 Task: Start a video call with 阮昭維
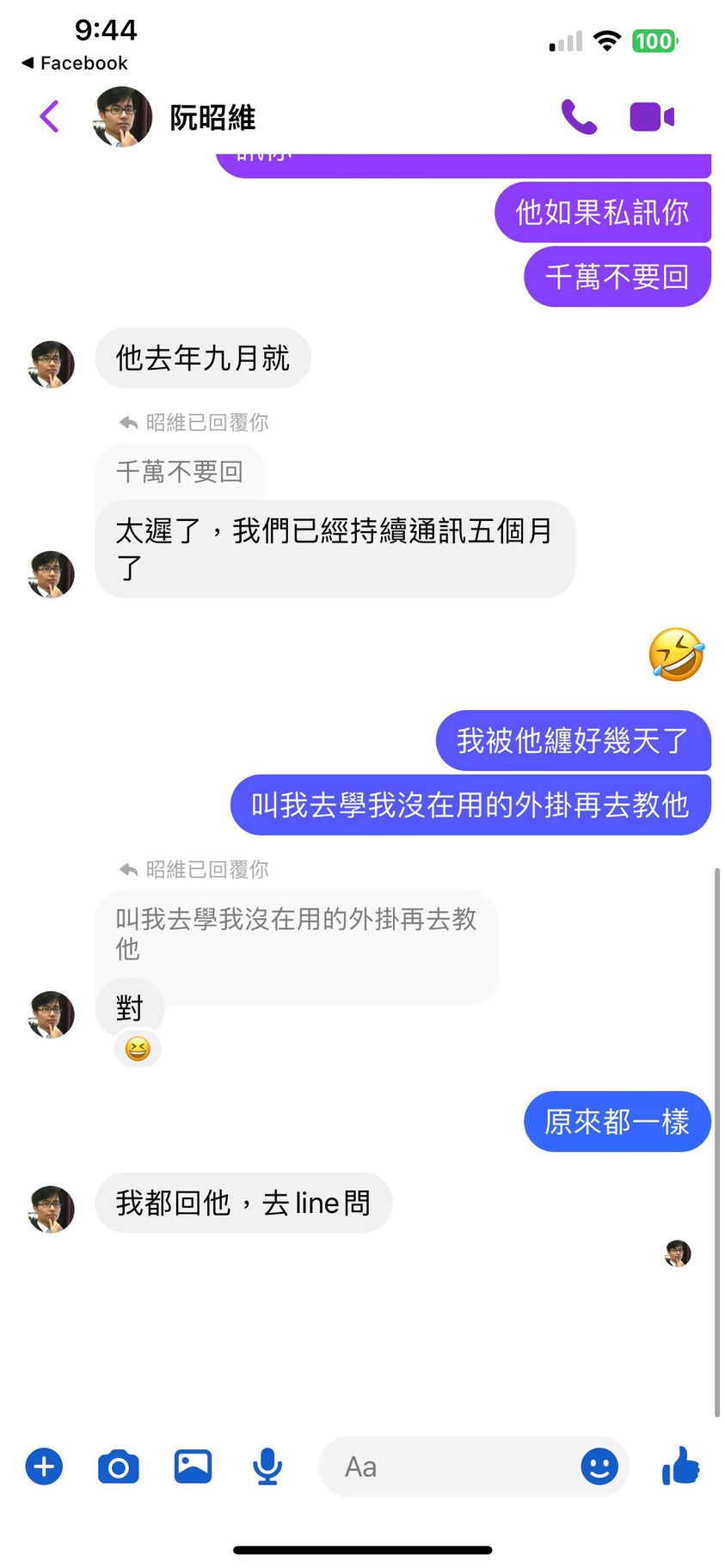[x=651, y=117]
